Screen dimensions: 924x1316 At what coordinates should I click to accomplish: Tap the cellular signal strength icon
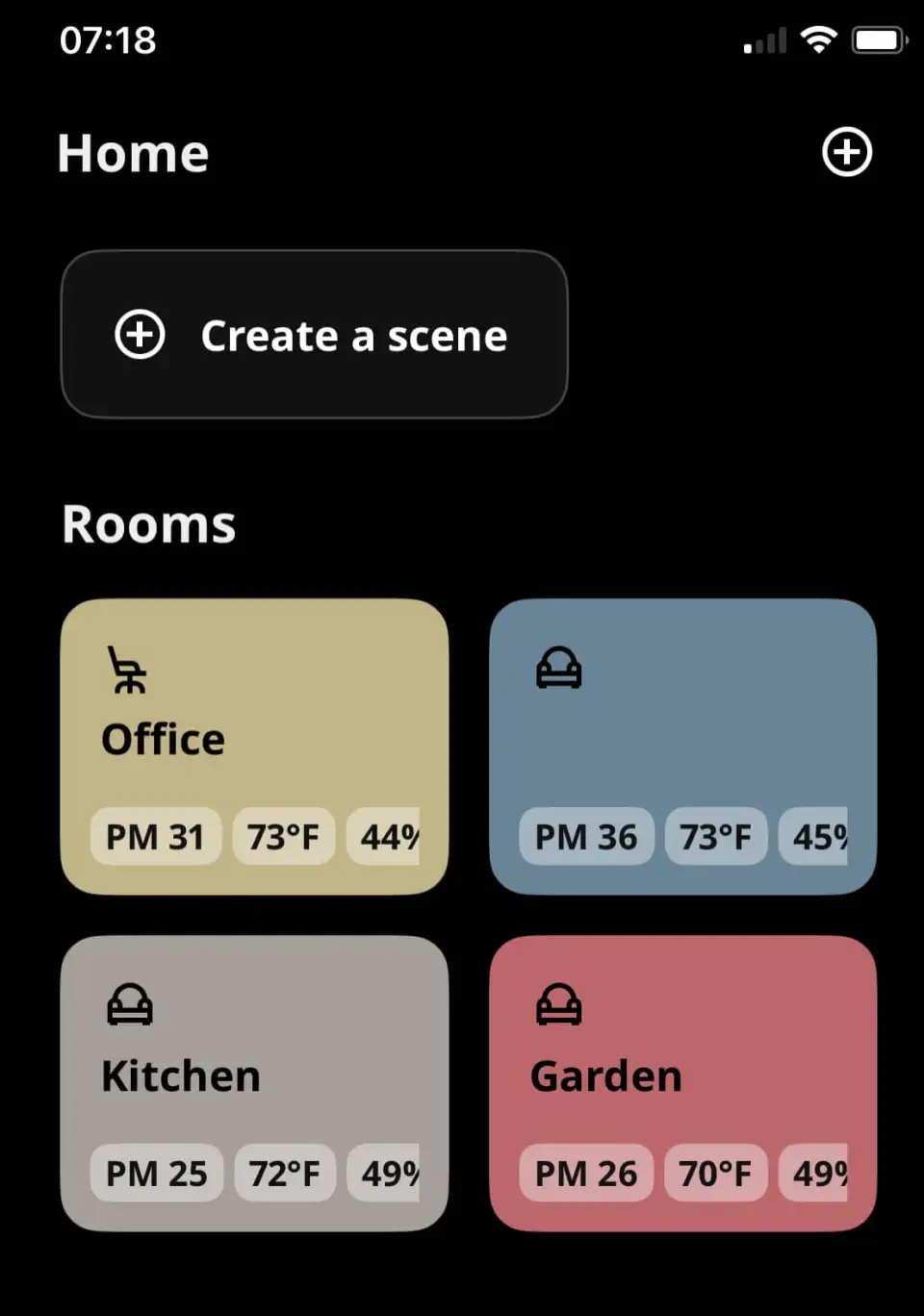pyautogui.click(x=763, y=41)
